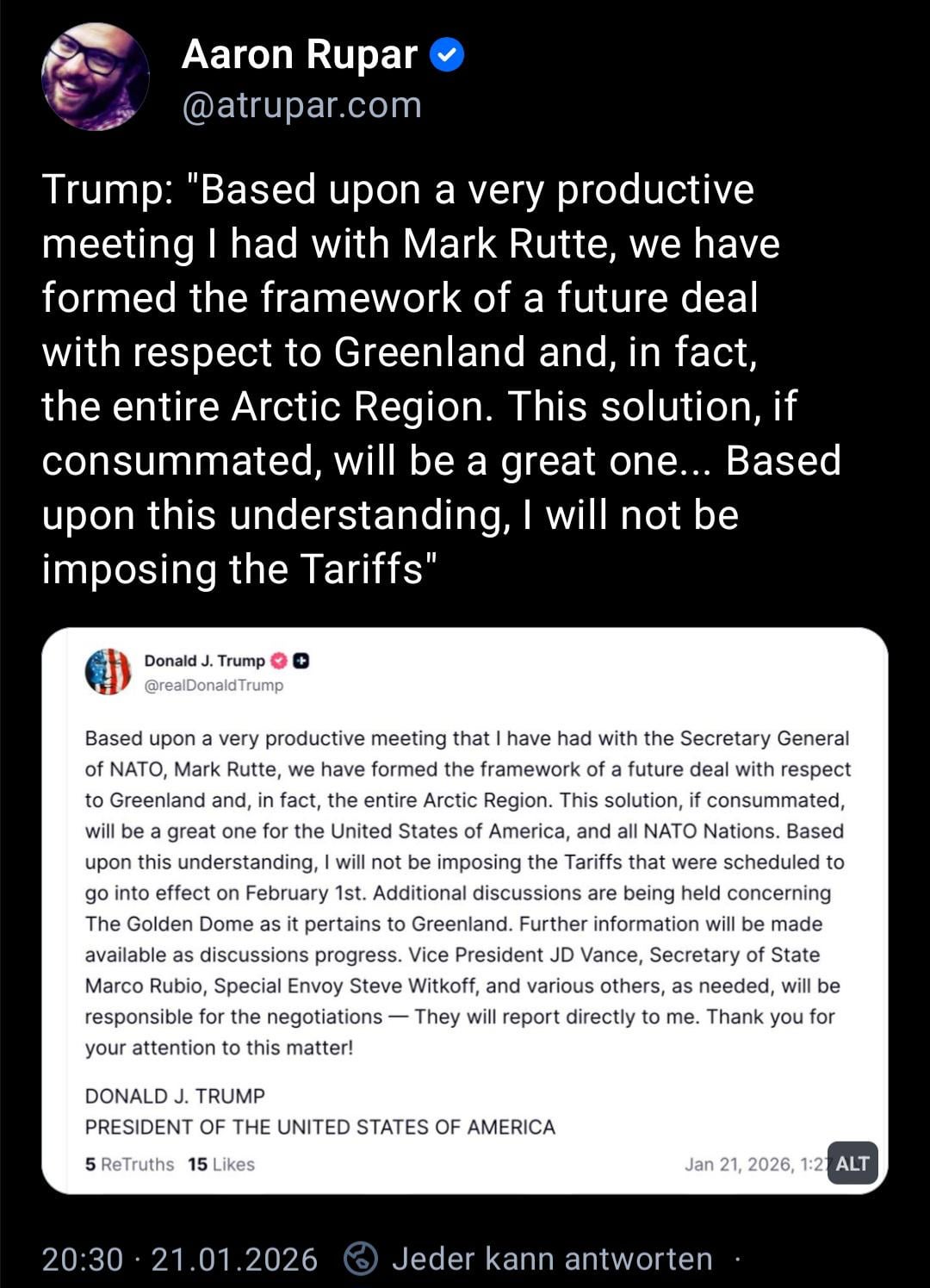Open the @atrupar.com profile handle
This screenshot has width=930, height=1288.
[301, 105]
